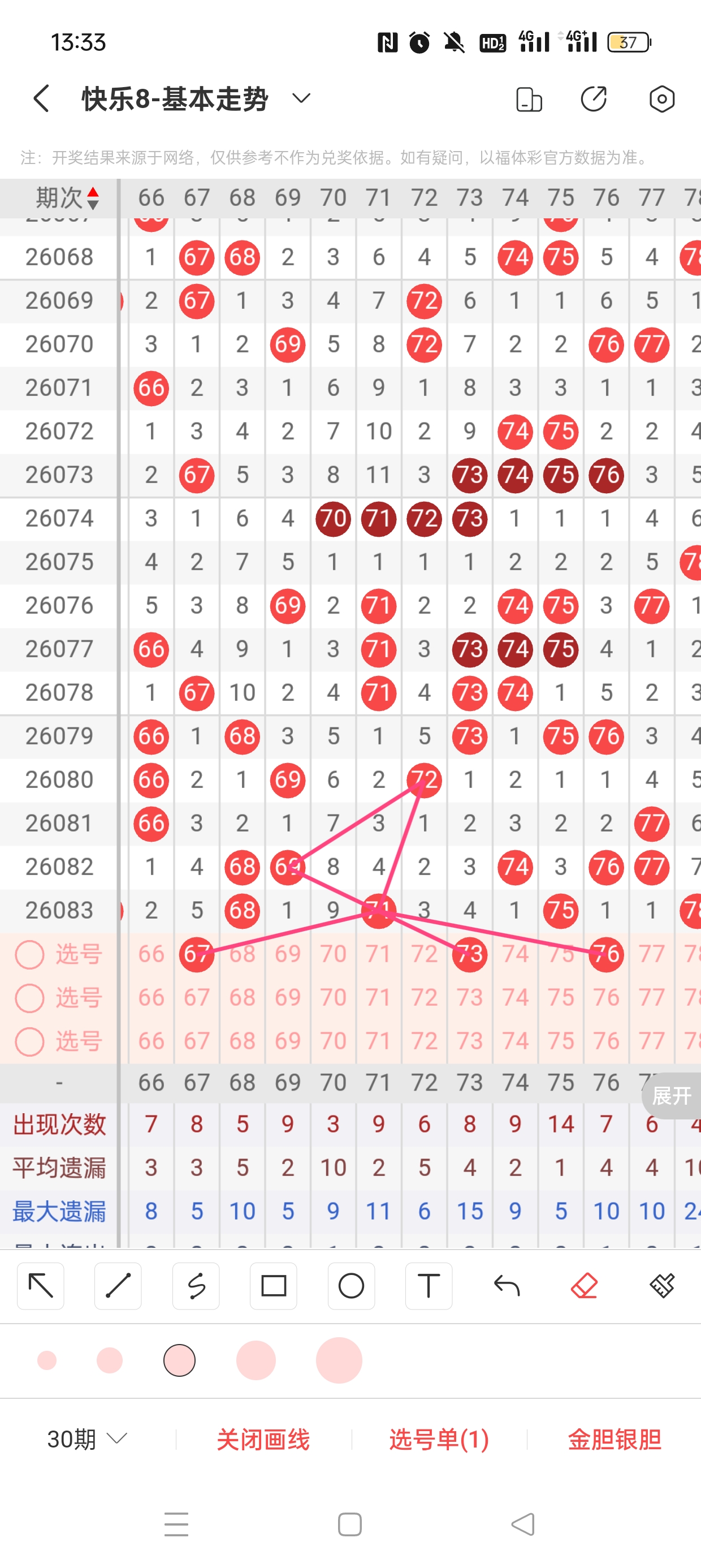Toggle the screen orientation icon

point(528,99)
